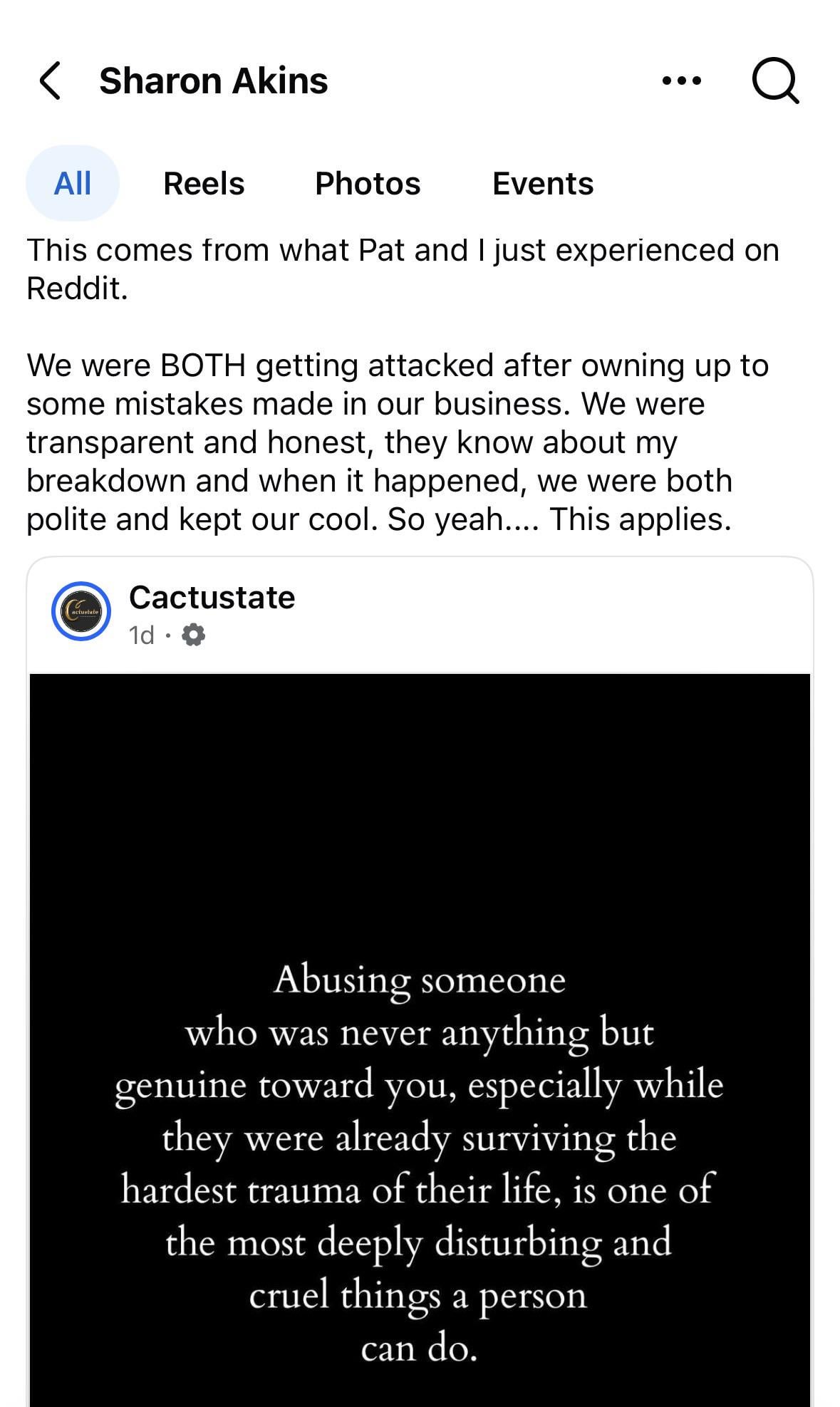Open the three-dot overflow menu
The height and width of the screenshot is (1407, 840).
681,81
